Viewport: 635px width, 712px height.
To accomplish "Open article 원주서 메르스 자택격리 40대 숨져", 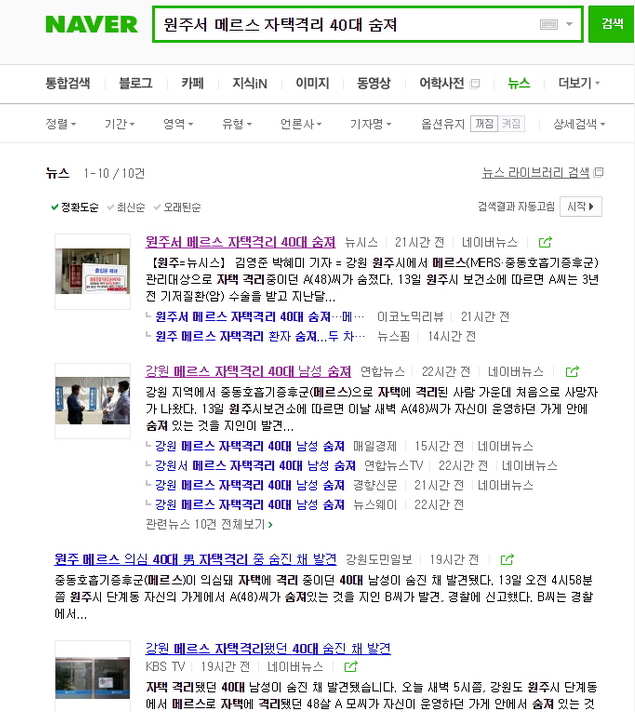I will (x=240, y=242).
